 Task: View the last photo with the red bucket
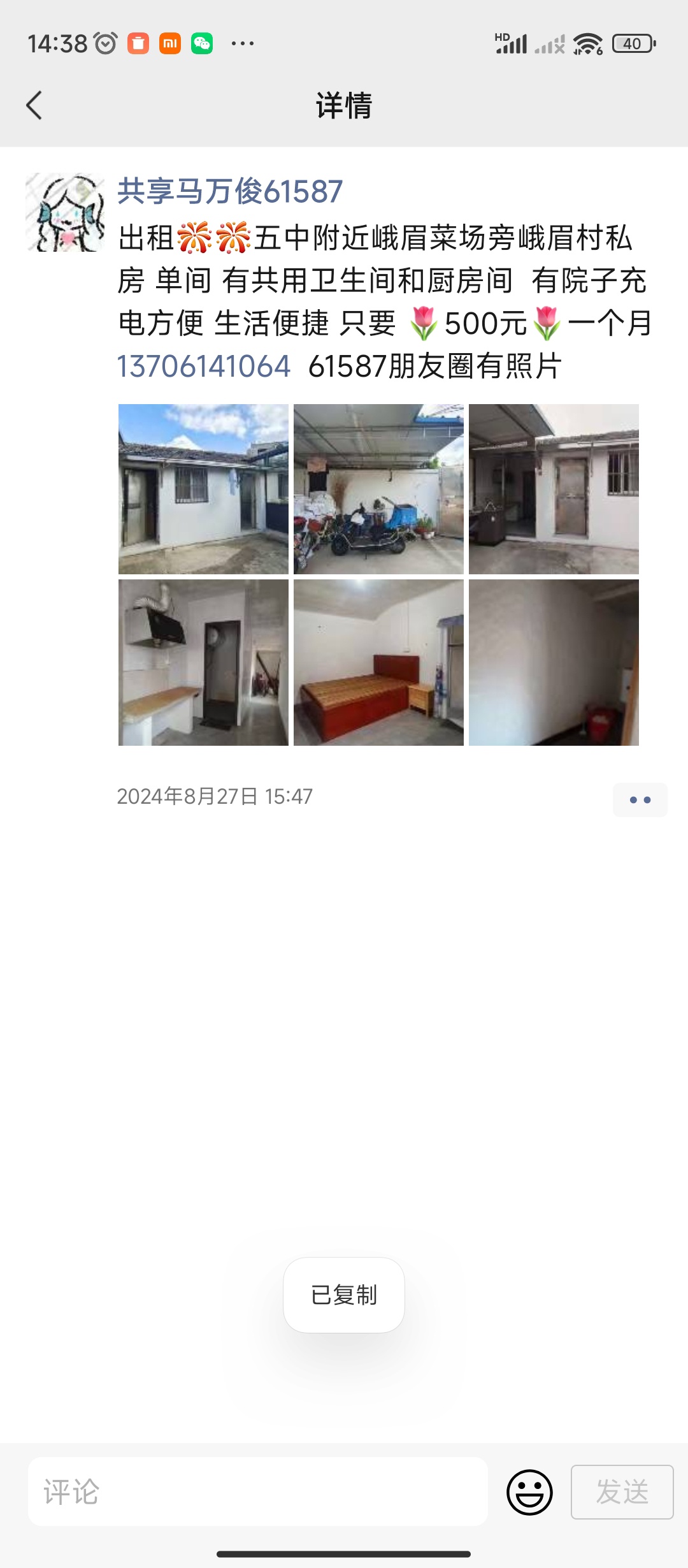(x=554, y=662)
